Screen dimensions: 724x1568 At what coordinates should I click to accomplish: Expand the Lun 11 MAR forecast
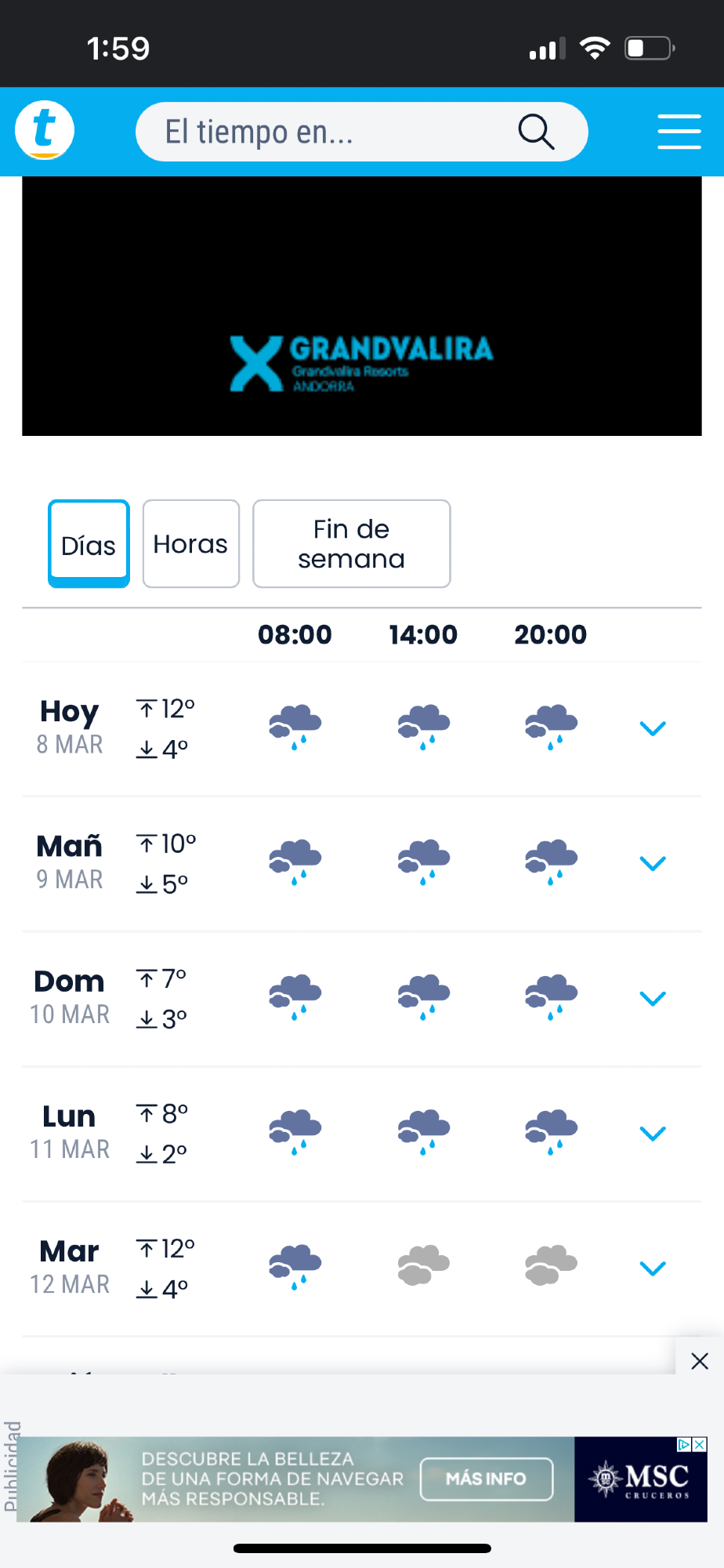pos(652,1133)
